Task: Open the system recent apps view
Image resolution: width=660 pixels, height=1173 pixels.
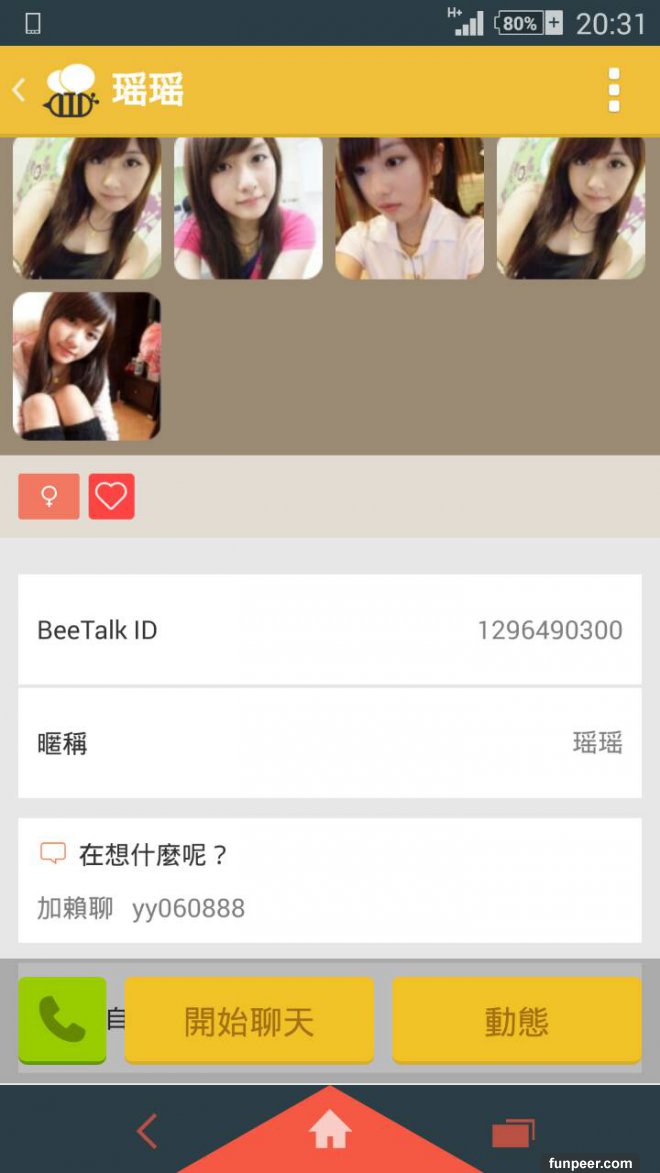Action: coord(513,1133)
